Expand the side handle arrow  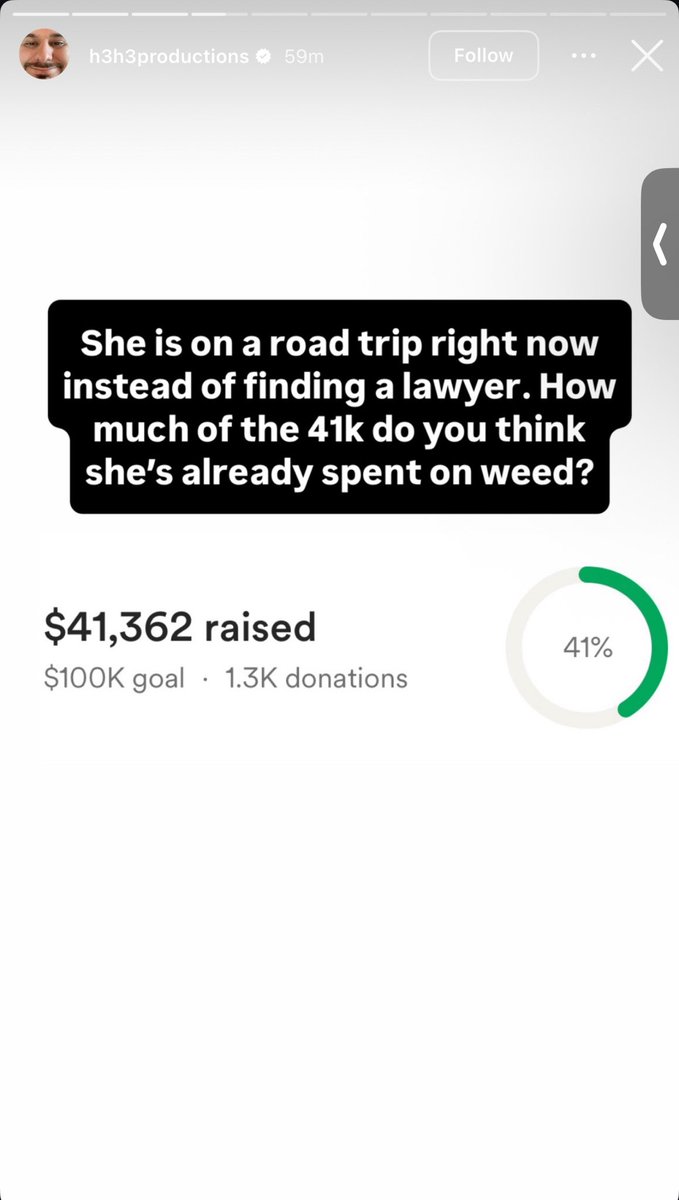click(x=659, y=244)
